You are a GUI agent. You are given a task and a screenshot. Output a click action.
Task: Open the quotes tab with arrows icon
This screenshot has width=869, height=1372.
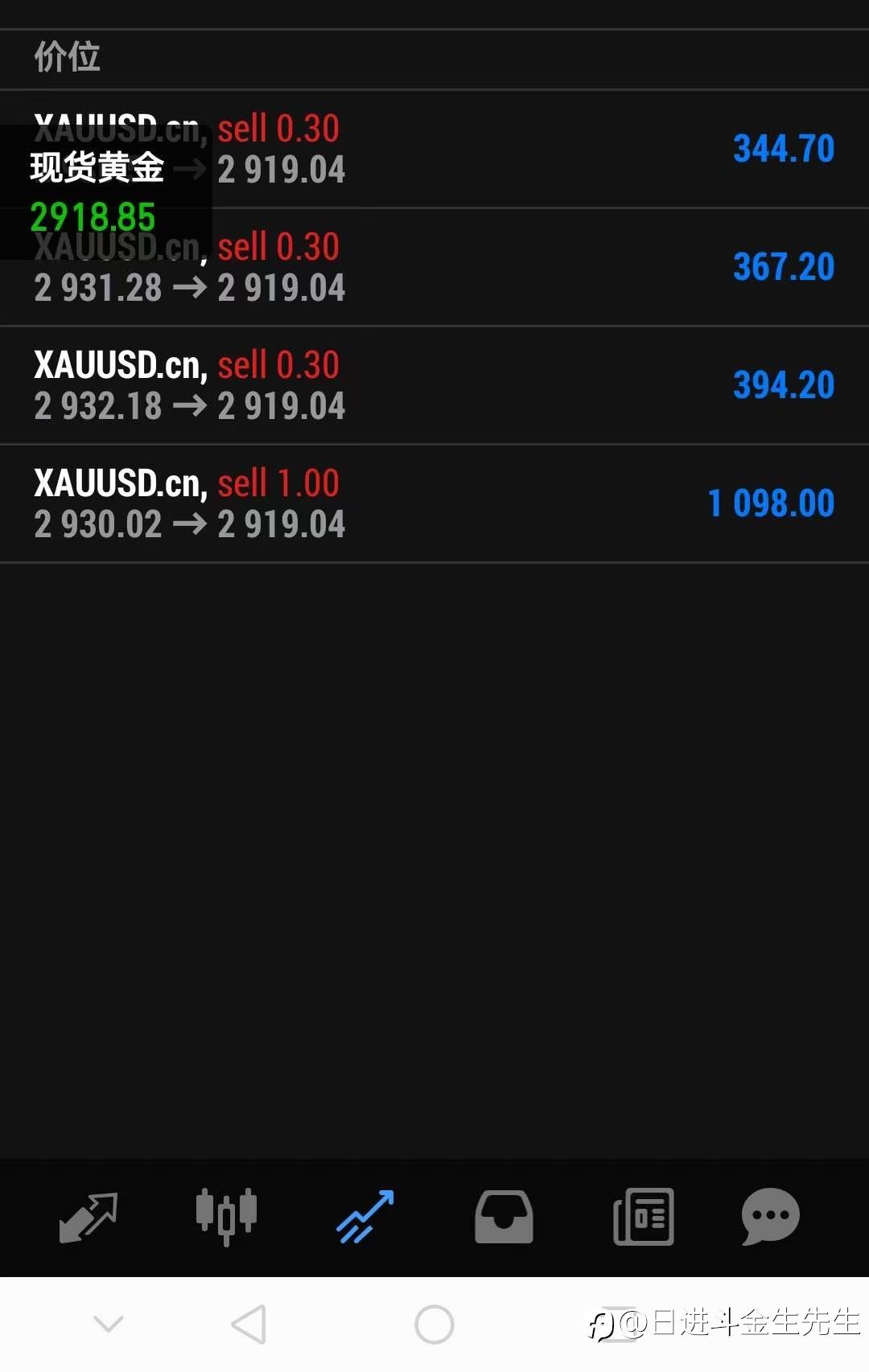pos(89,1217)
